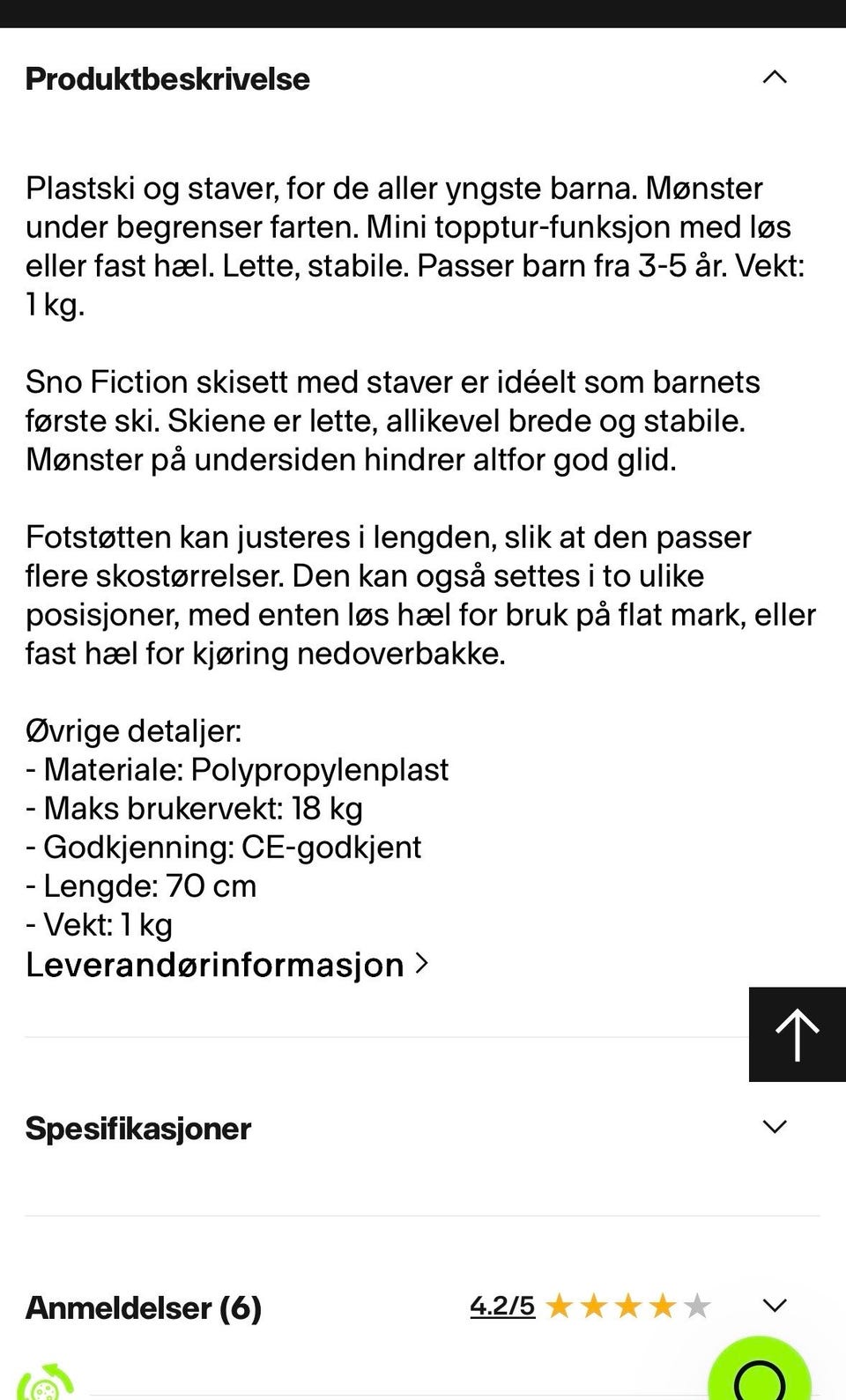Screen dimensions: 846x1400
Task: Click the Anmeldelser (6) section header
Action: [144, 1308]
